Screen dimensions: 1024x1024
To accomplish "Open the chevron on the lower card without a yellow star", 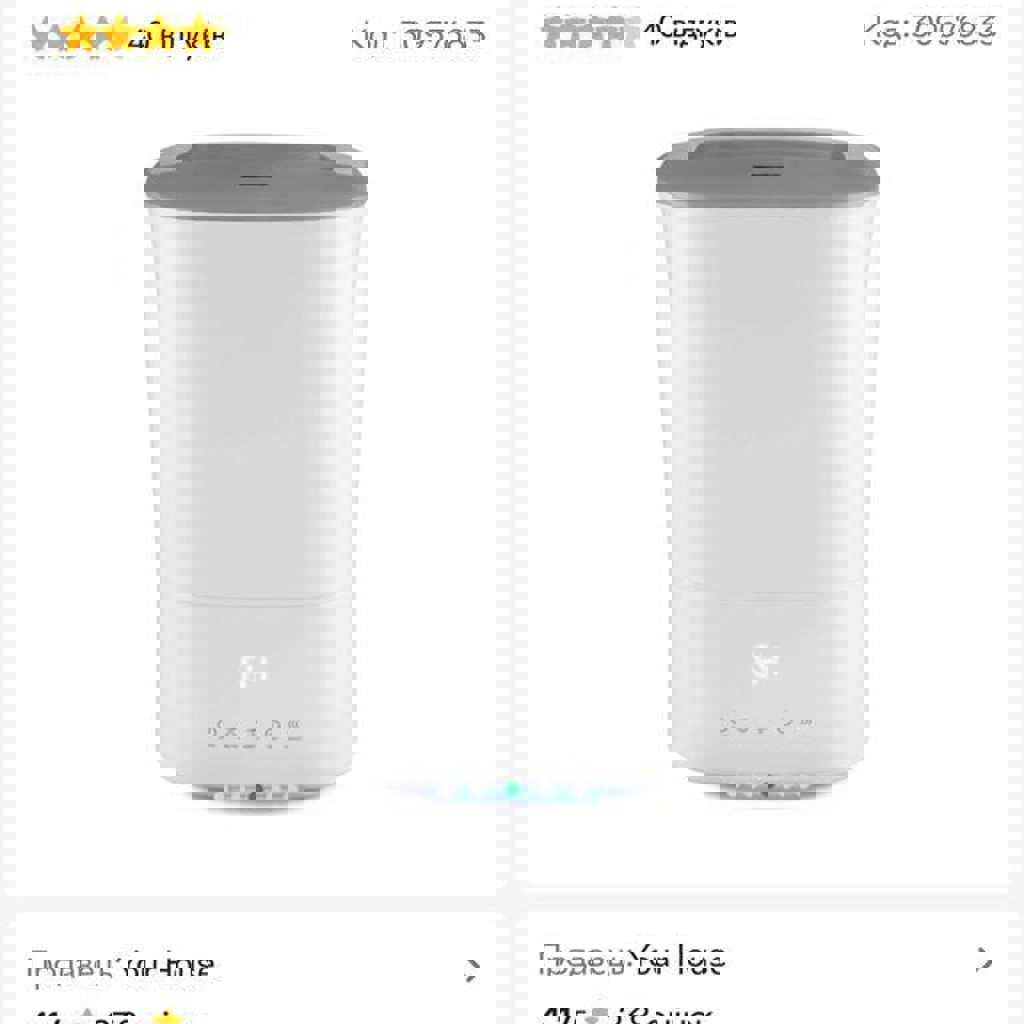I will 984,959.
